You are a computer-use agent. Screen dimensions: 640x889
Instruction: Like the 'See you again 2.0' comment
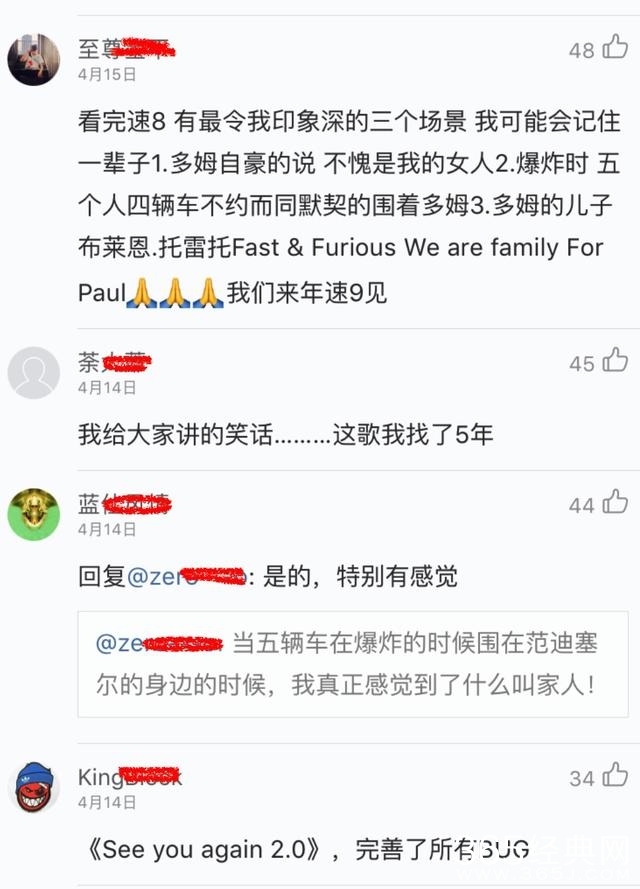click(x=614, y=776)
